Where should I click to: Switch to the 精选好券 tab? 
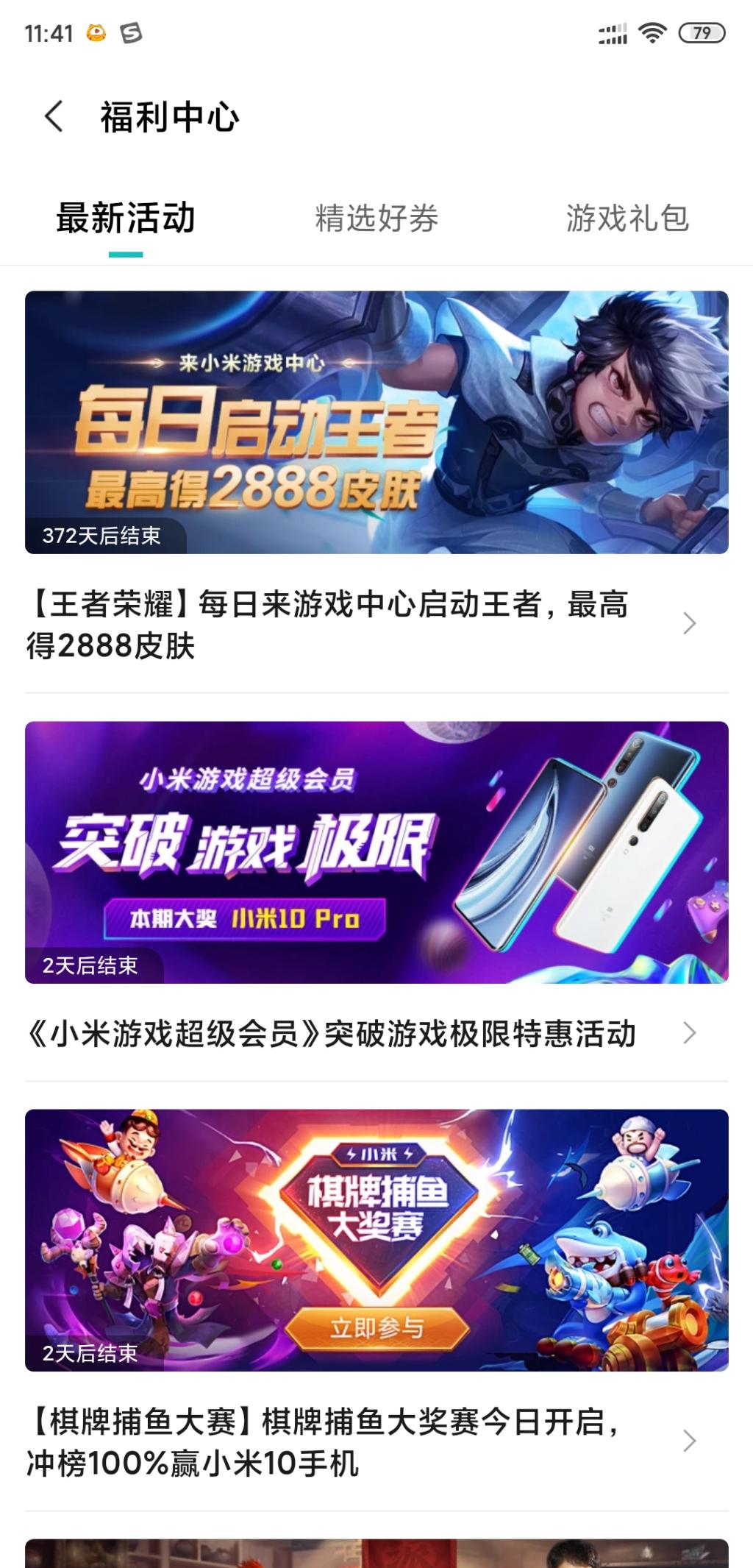[x=376, y=219]
